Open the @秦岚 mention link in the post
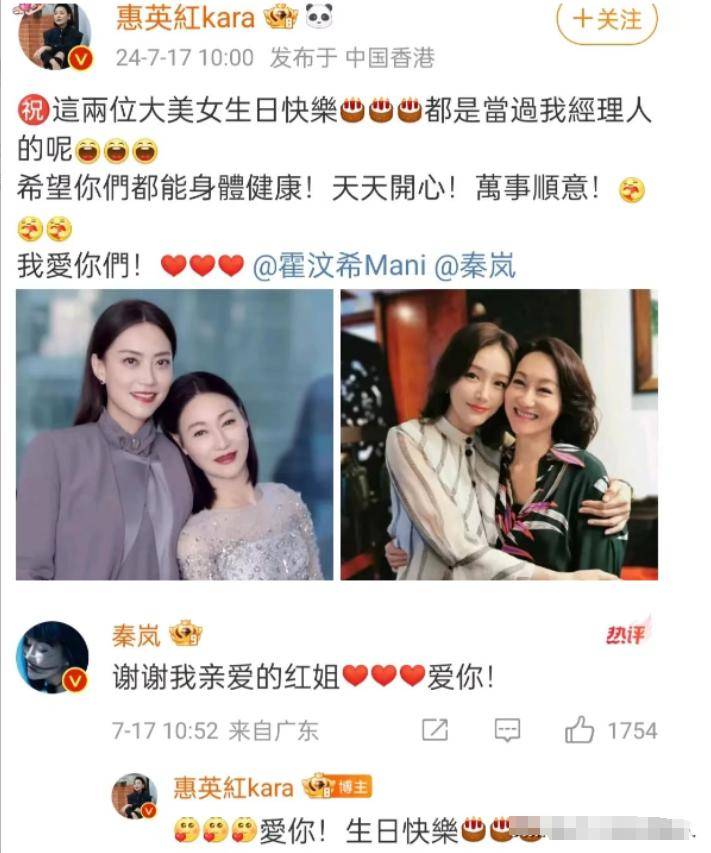 point(475,266)
